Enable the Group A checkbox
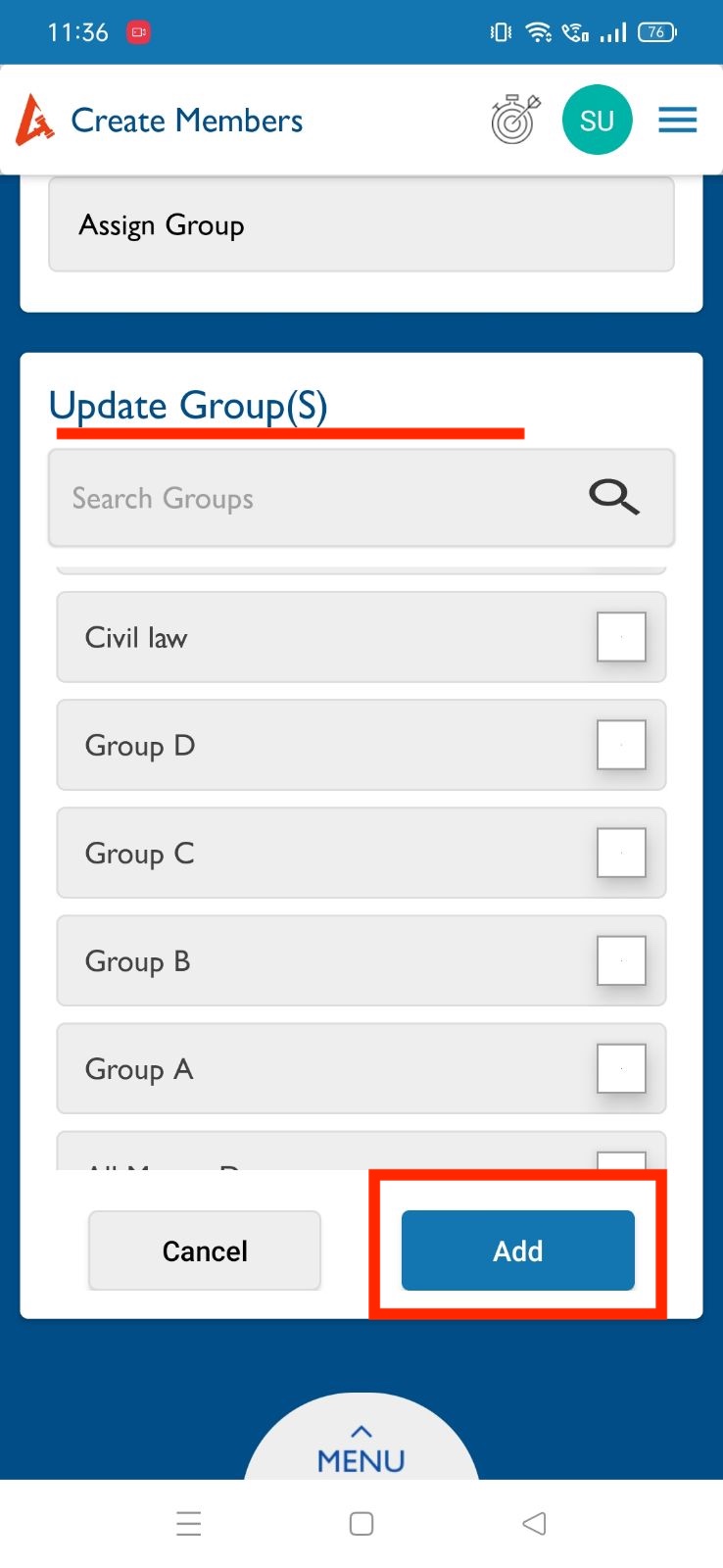 [621, 1068]
